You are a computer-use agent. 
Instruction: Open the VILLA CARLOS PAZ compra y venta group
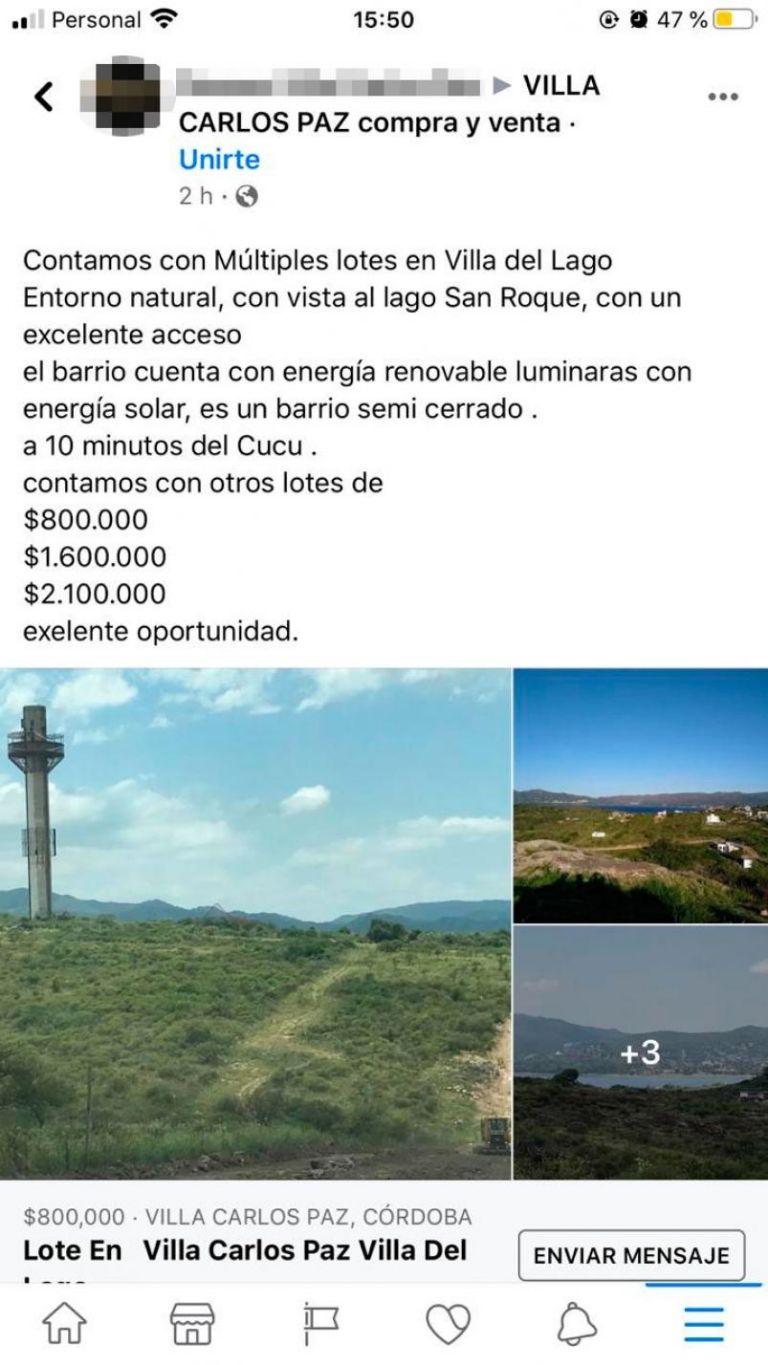368,124
